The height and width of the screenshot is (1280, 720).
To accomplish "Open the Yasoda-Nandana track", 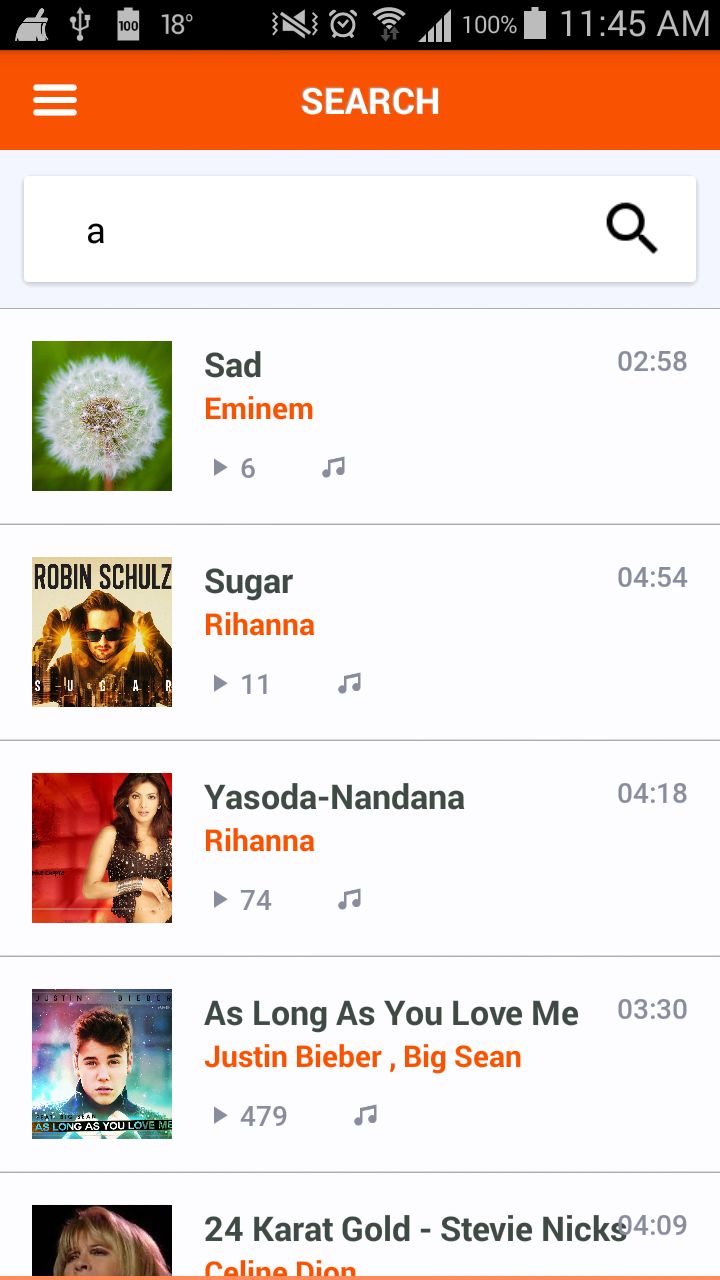I will pyautogui.click(x=334, y=798).
